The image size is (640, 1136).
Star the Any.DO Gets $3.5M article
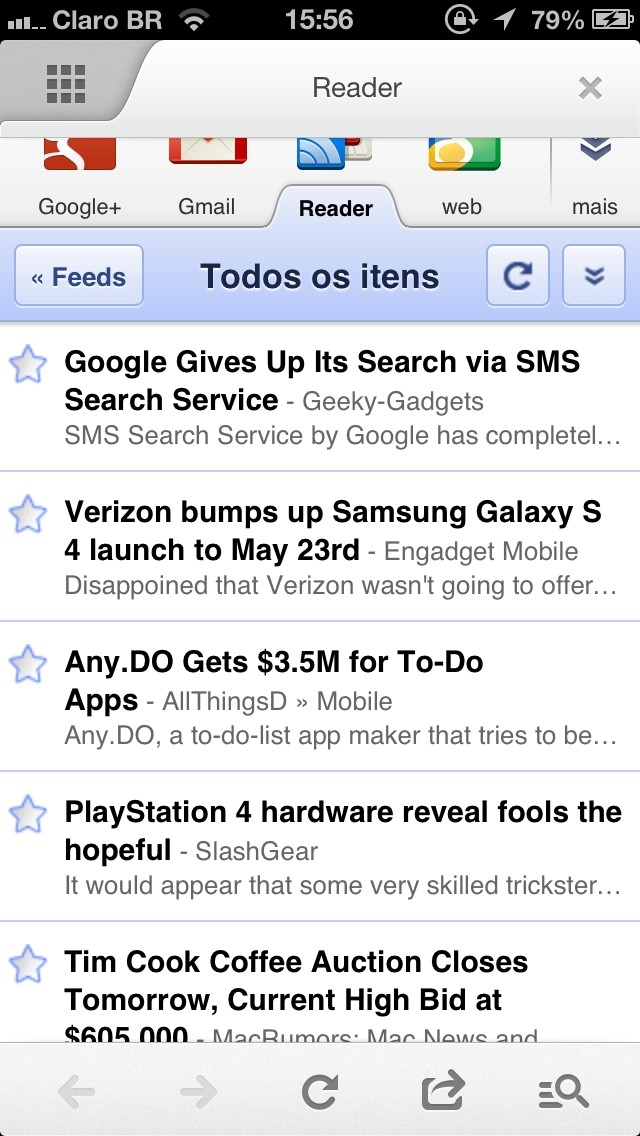(28, 666)
